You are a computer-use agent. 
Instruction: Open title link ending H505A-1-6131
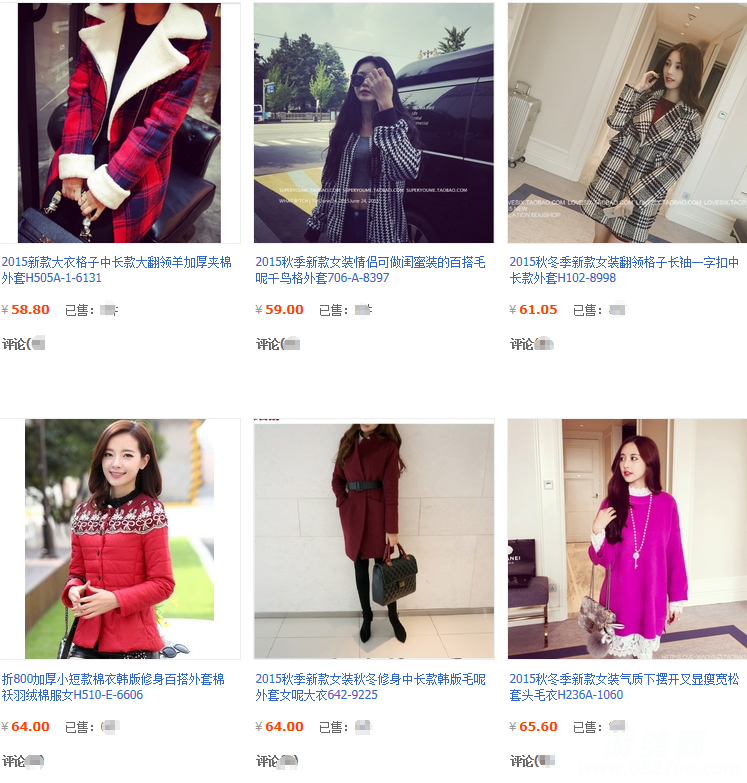point(116,270)
